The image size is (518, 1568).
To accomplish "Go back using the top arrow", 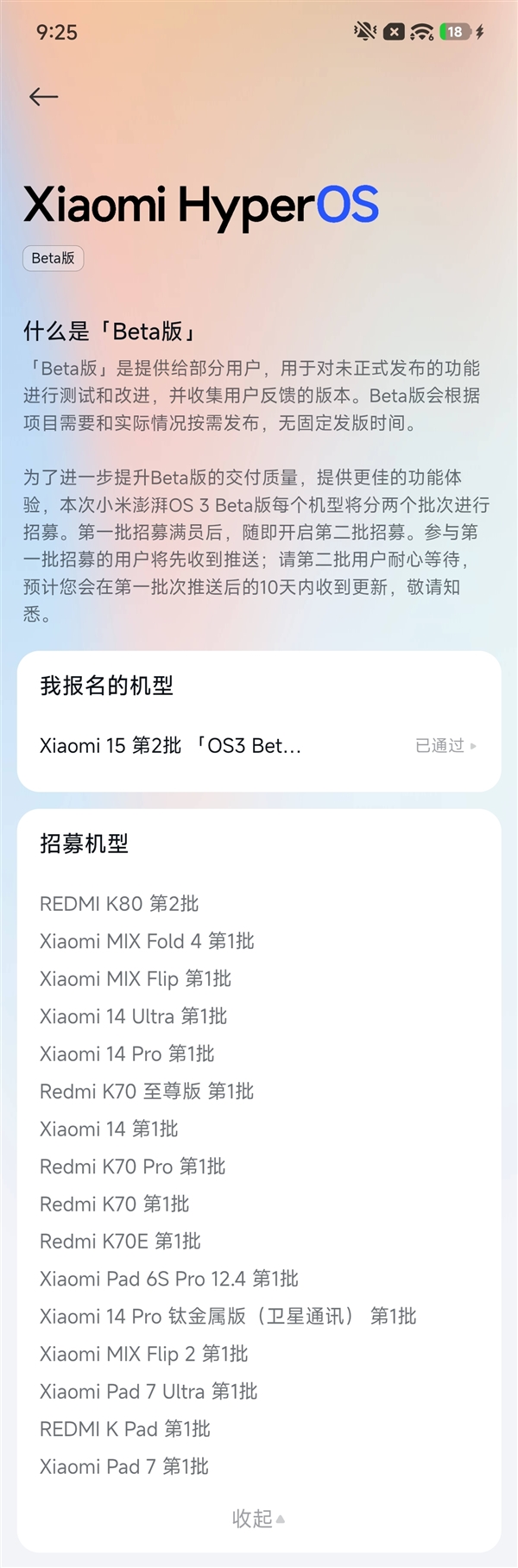I will point(43,97).
